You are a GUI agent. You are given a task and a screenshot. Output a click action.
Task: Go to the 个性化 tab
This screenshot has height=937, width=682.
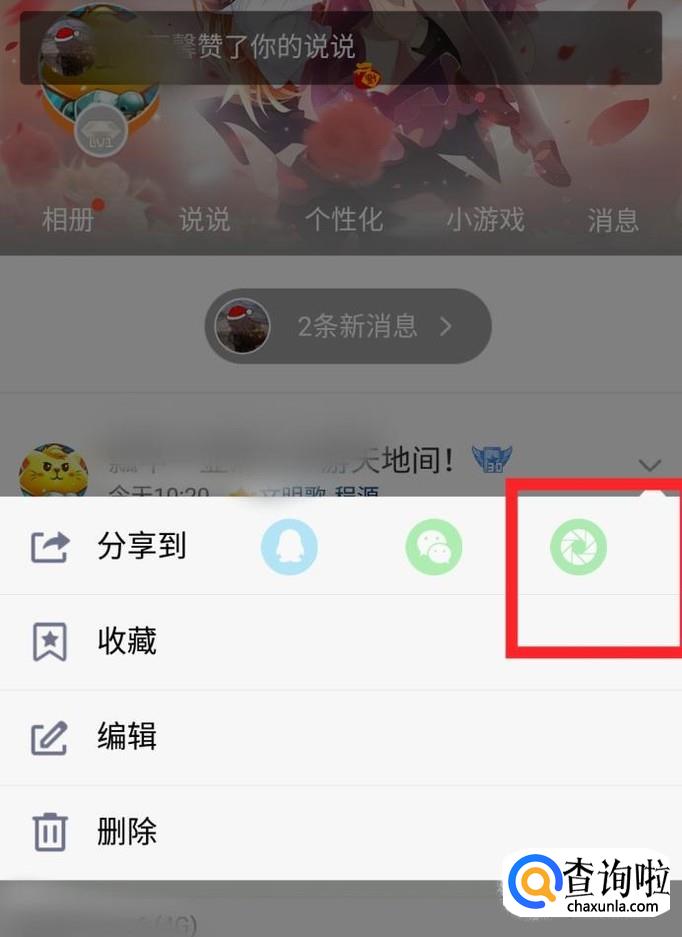(343, 219)
